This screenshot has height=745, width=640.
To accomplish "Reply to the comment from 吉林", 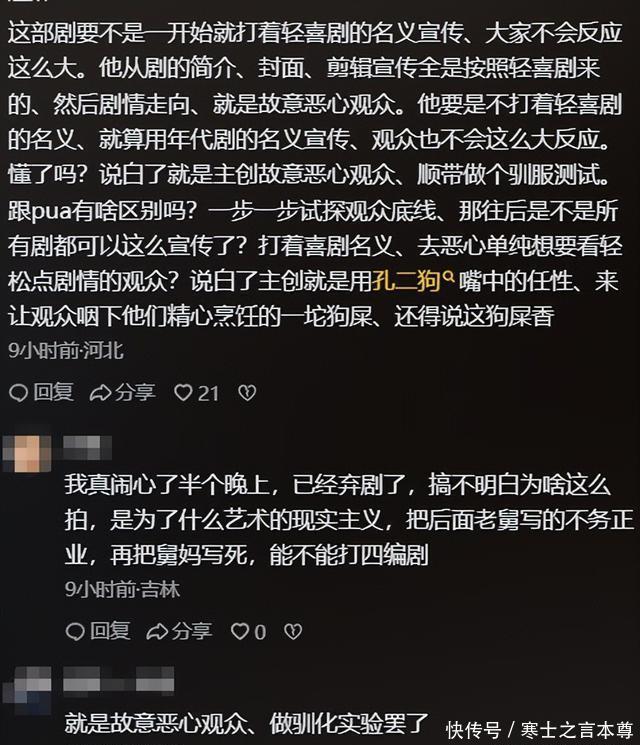I will pos(98,631).
